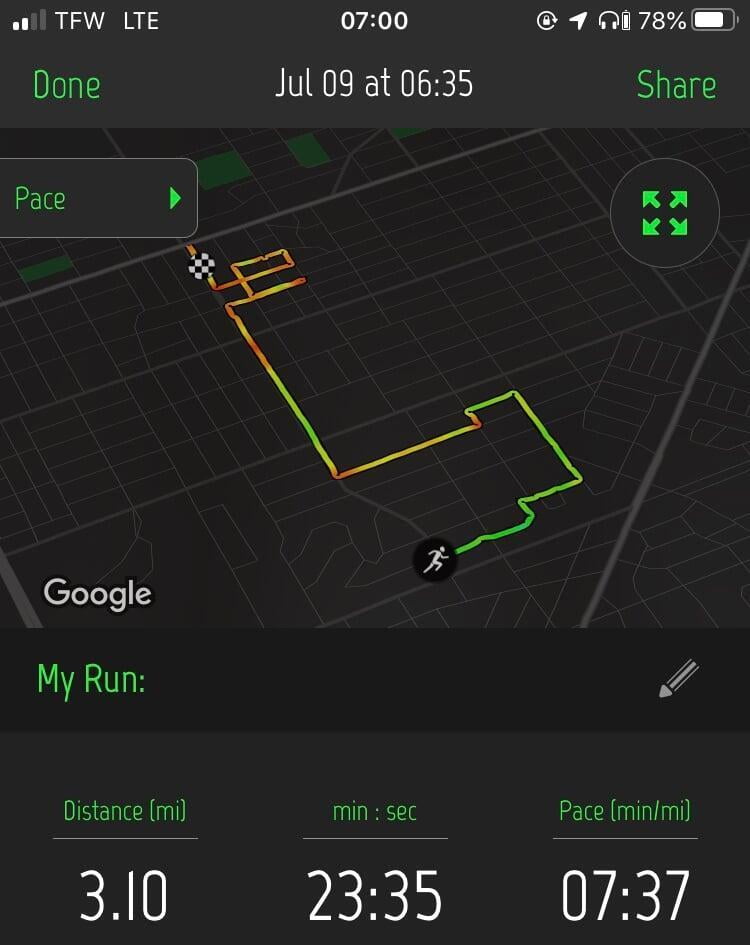This screenshot has width=750, height=945.
Task: Edit the My Run name with pencil icon
Action: coord(679,679)
